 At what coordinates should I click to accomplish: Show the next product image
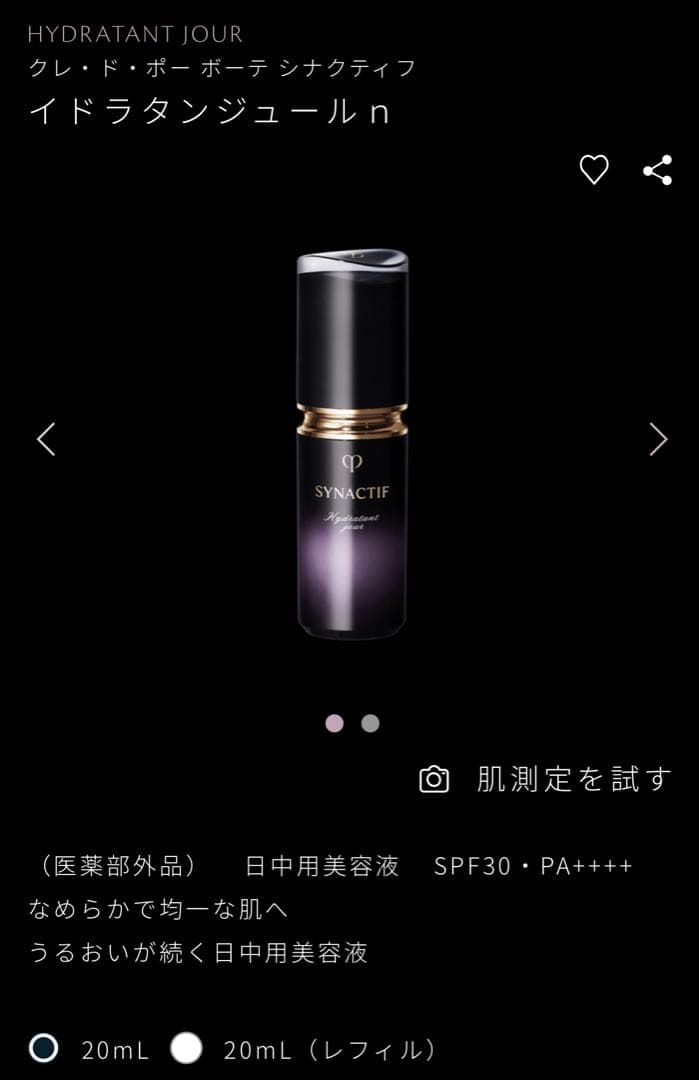click(657, 439)
